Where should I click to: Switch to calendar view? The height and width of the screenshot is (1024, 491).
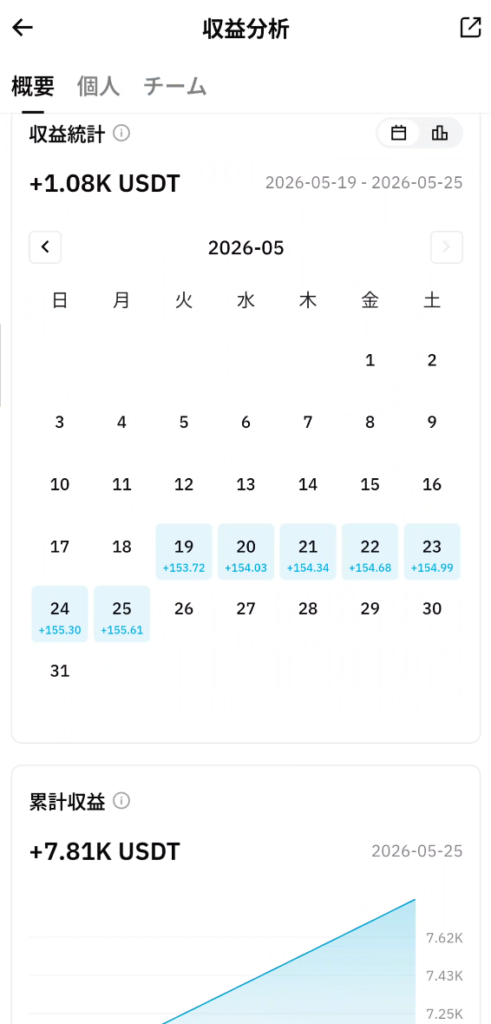398,133
